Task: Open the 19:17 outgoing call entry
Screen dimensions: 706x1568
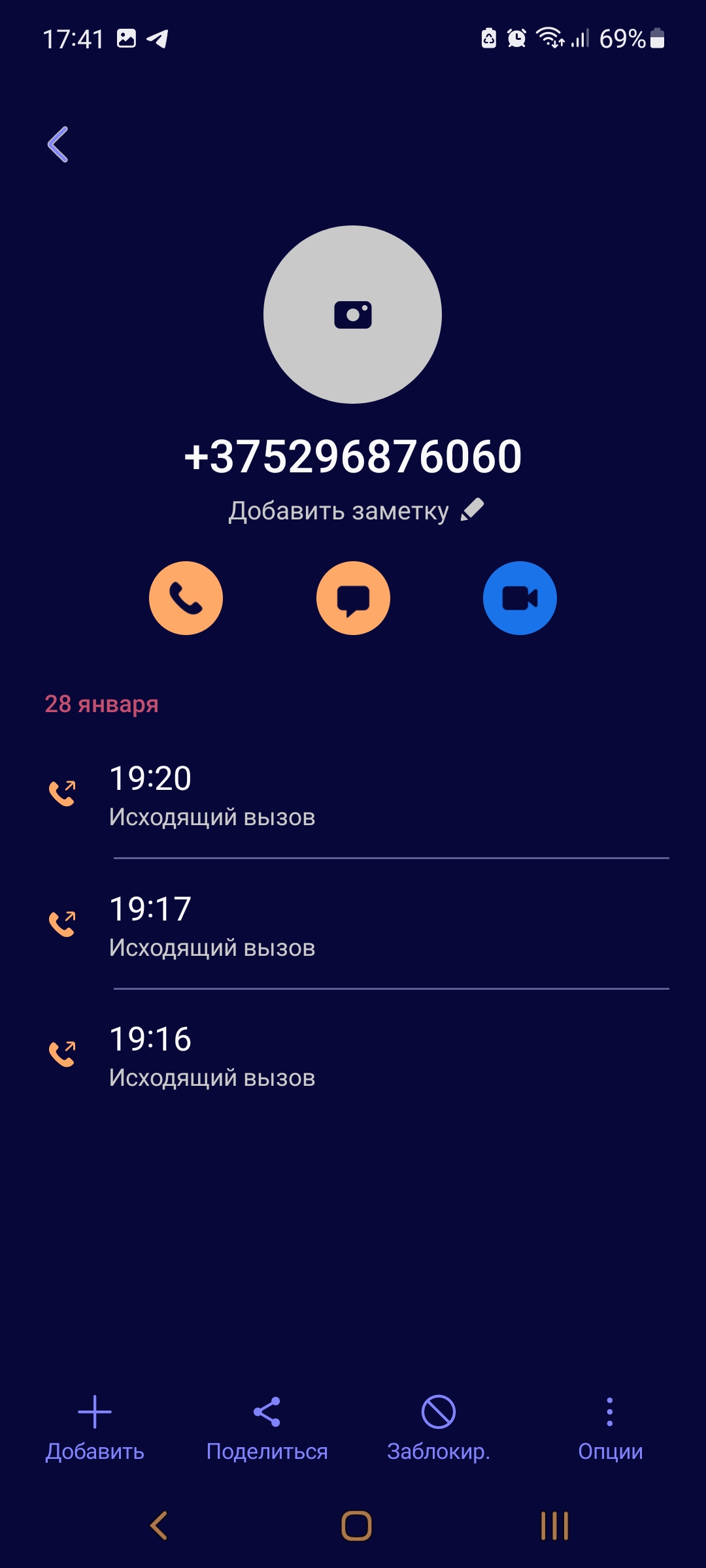Action: [x=353, y=925]
